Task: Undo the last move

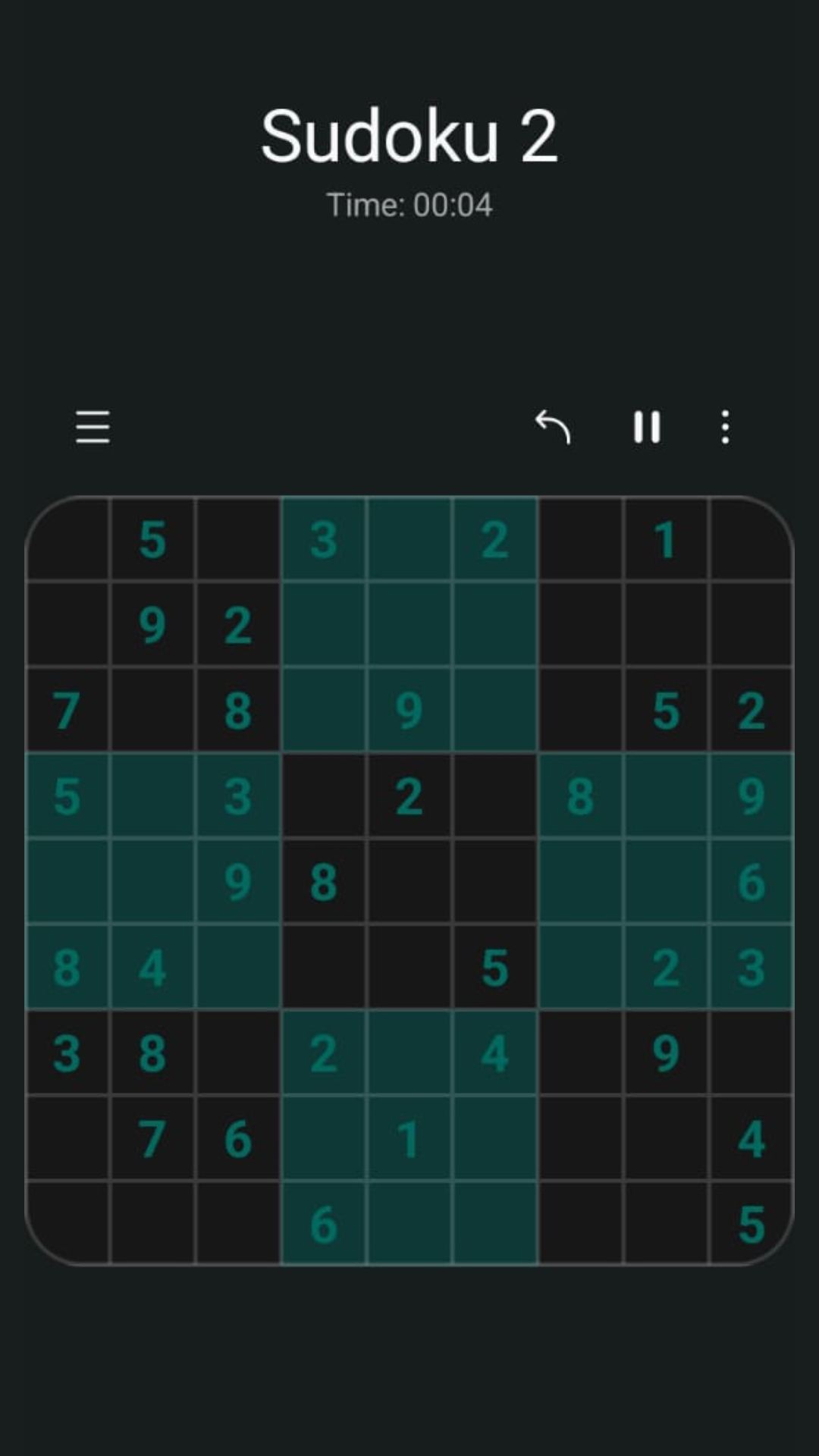Action: [x=553, y=427]
